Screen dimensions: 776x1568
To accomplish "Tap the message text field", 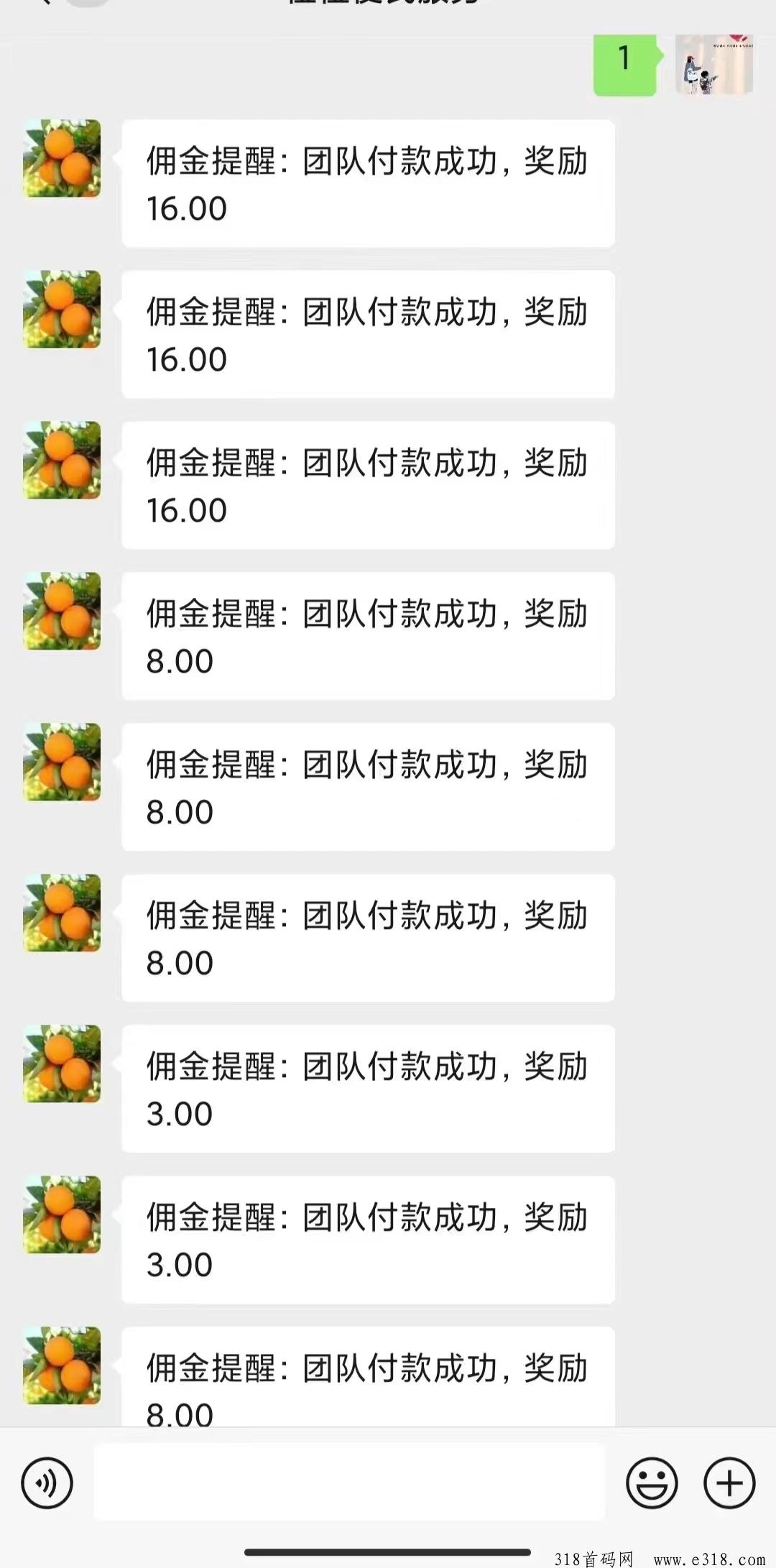I will (x=349, y=1482).
